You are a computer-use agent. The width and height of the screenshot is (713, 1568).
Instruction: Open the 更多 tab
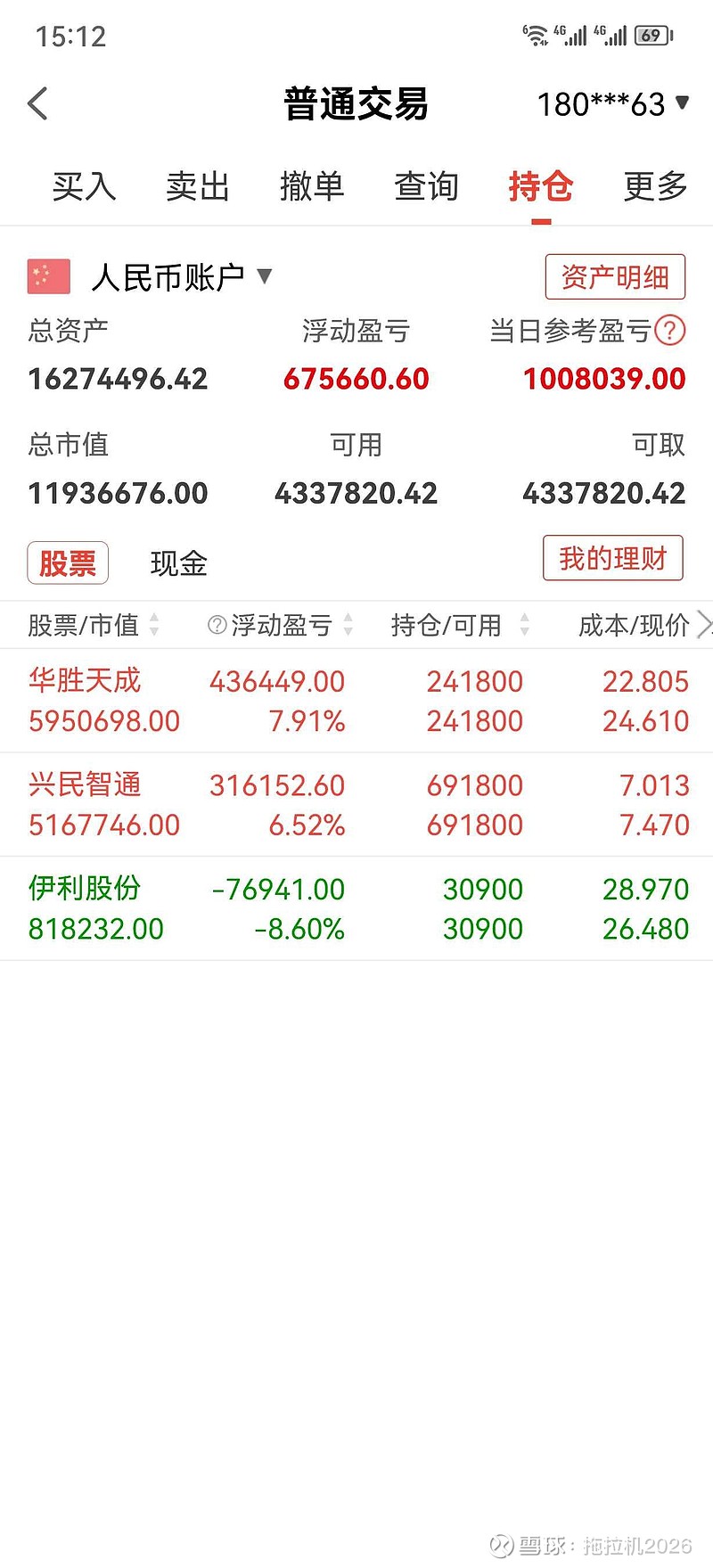pos(655,186)
